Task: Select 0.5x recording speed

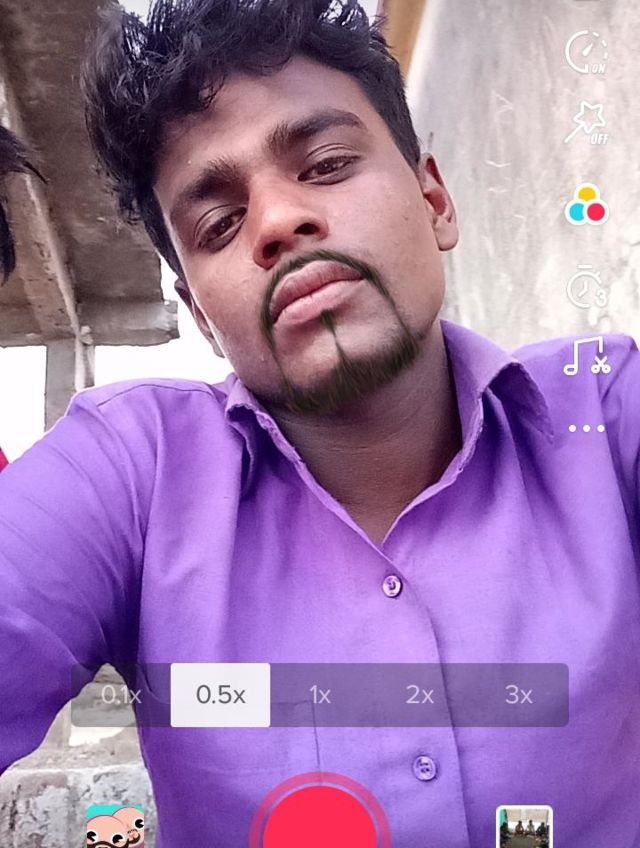Action: pyautogui.click(x=220, y=695)
